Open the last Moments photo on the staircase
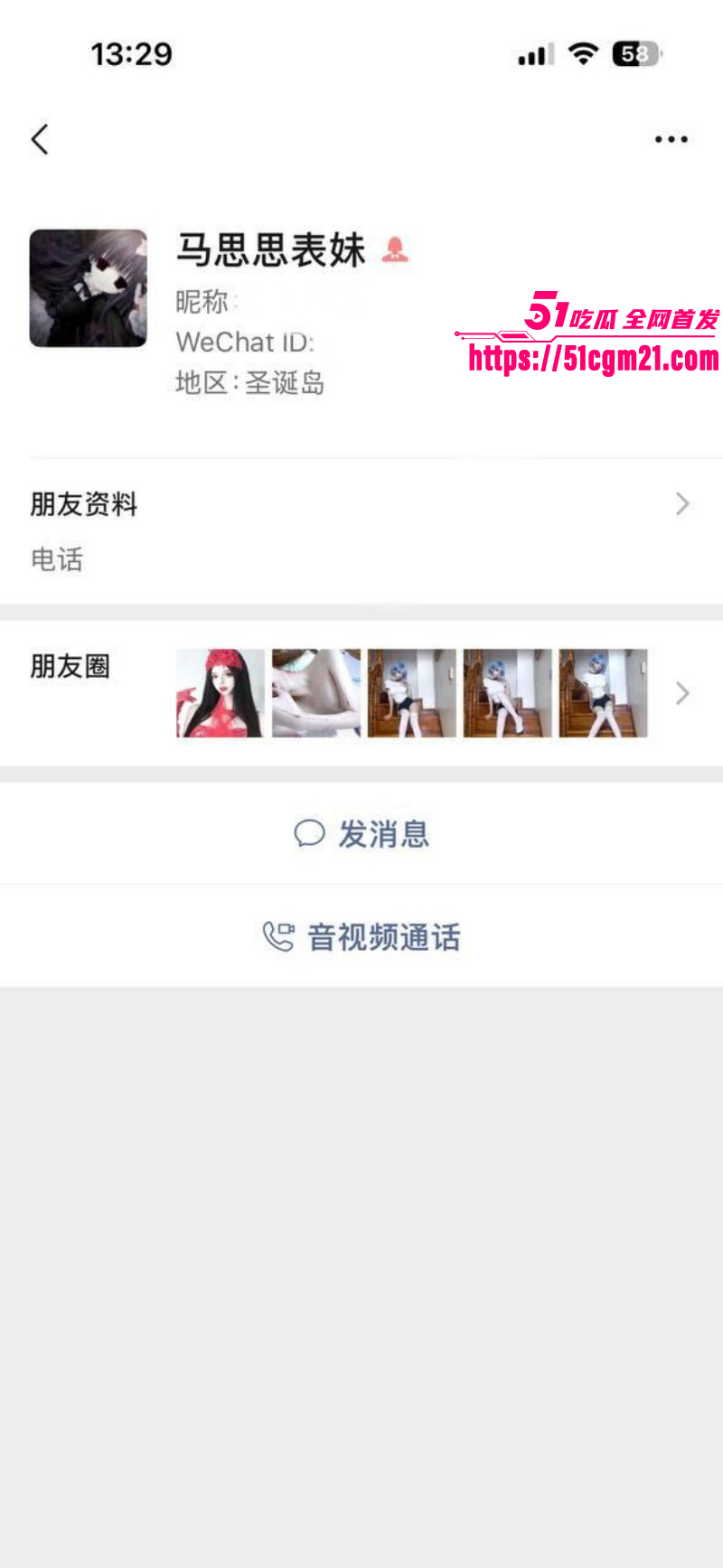Viewport: 723px width, 1568px height. pos(603,693)
